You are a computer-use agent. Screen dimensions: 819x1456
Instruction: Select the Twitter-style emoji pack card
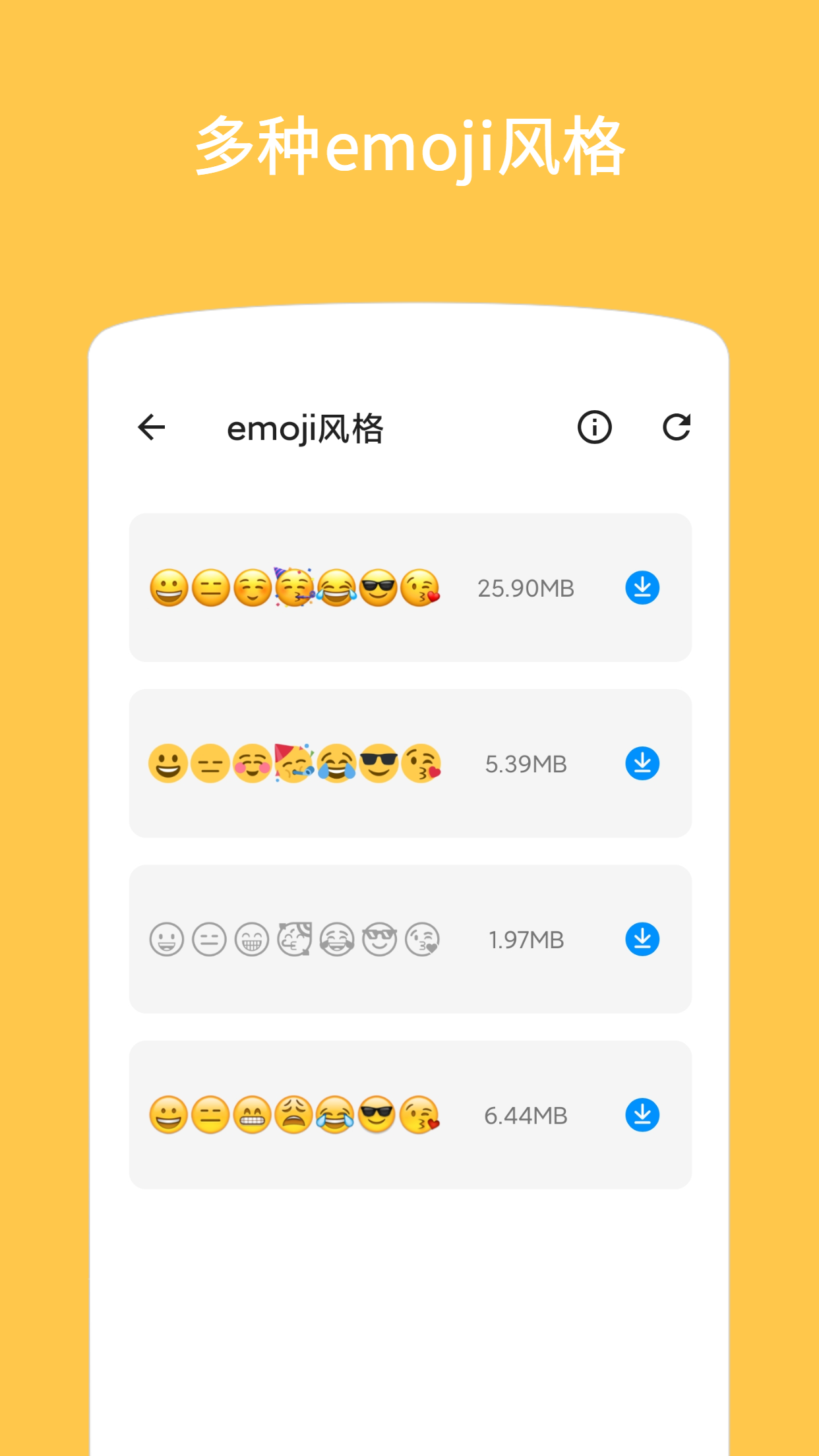point(409,763)
